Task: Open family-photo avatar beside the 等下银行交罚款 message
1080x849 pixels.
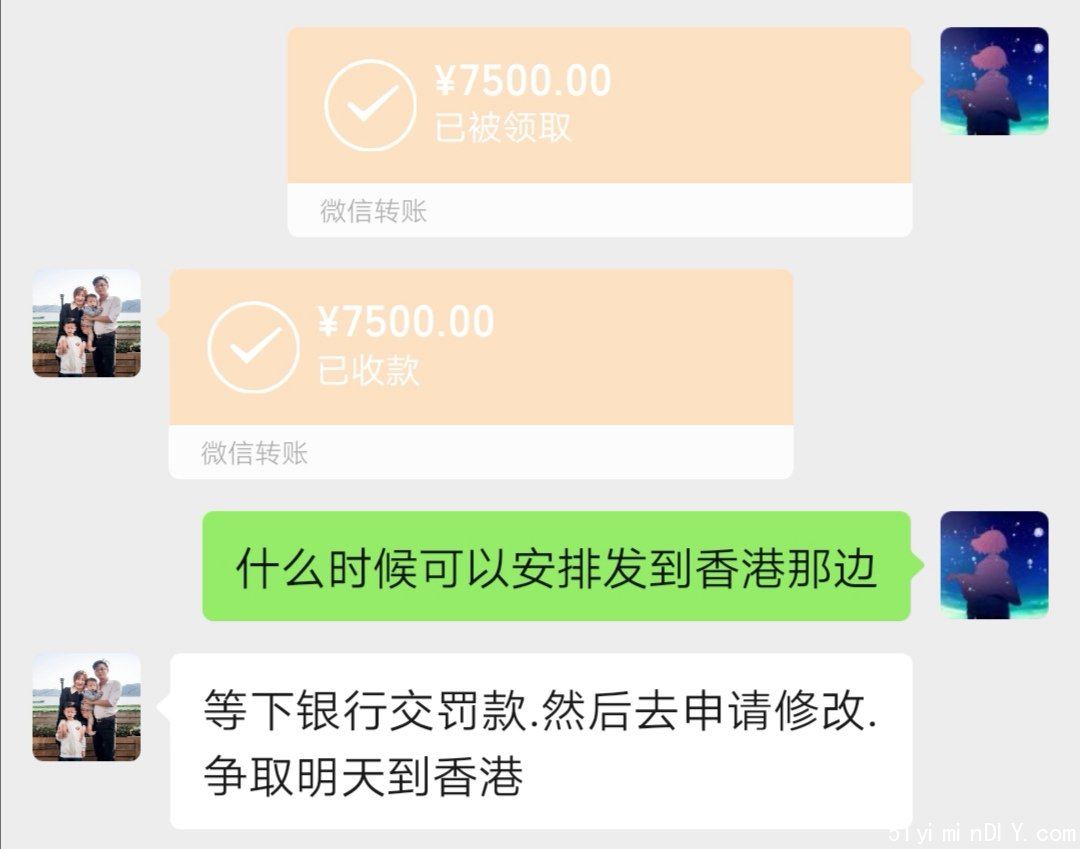Action: pos(87,707)
